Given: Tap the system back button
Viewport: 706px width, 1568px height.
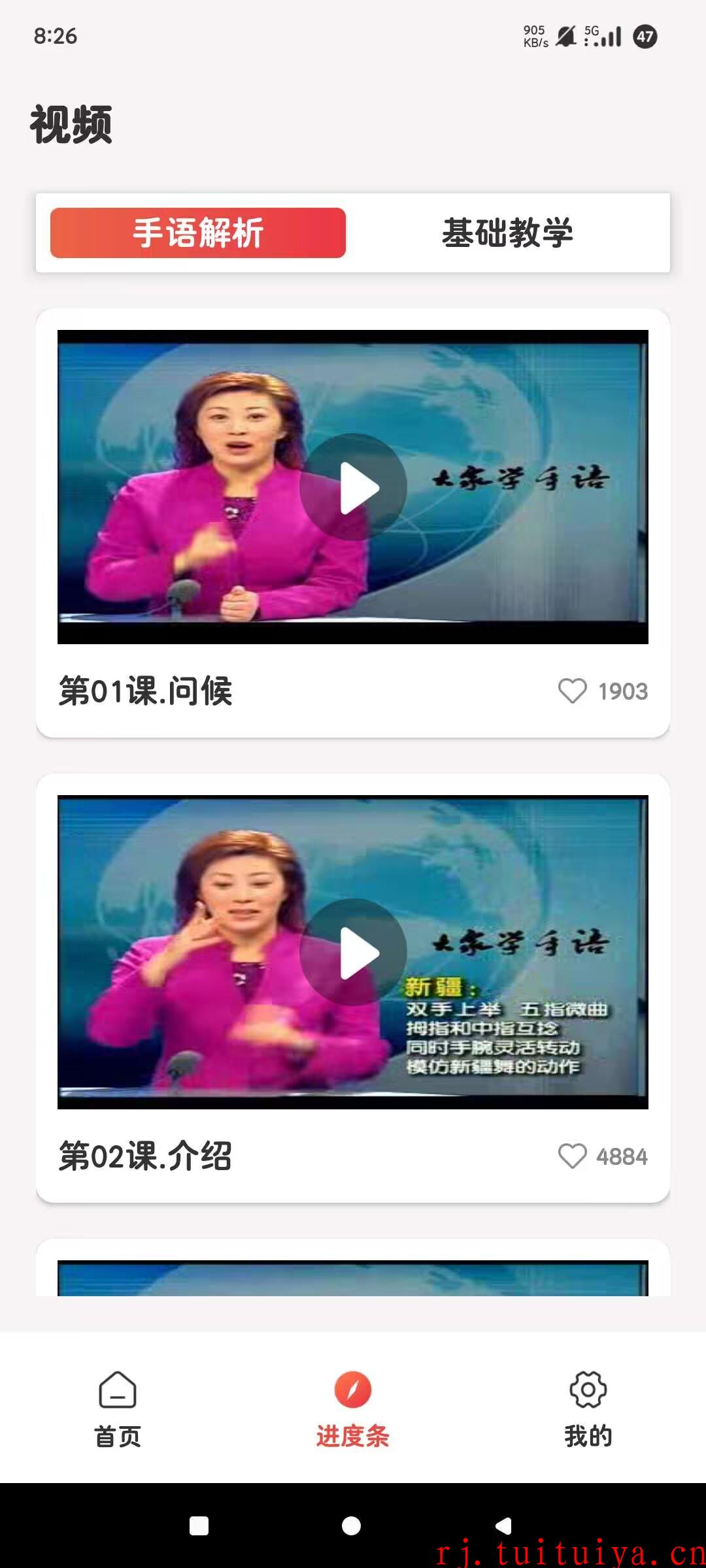Looking at the screenshot, I should click(504, 1526).
